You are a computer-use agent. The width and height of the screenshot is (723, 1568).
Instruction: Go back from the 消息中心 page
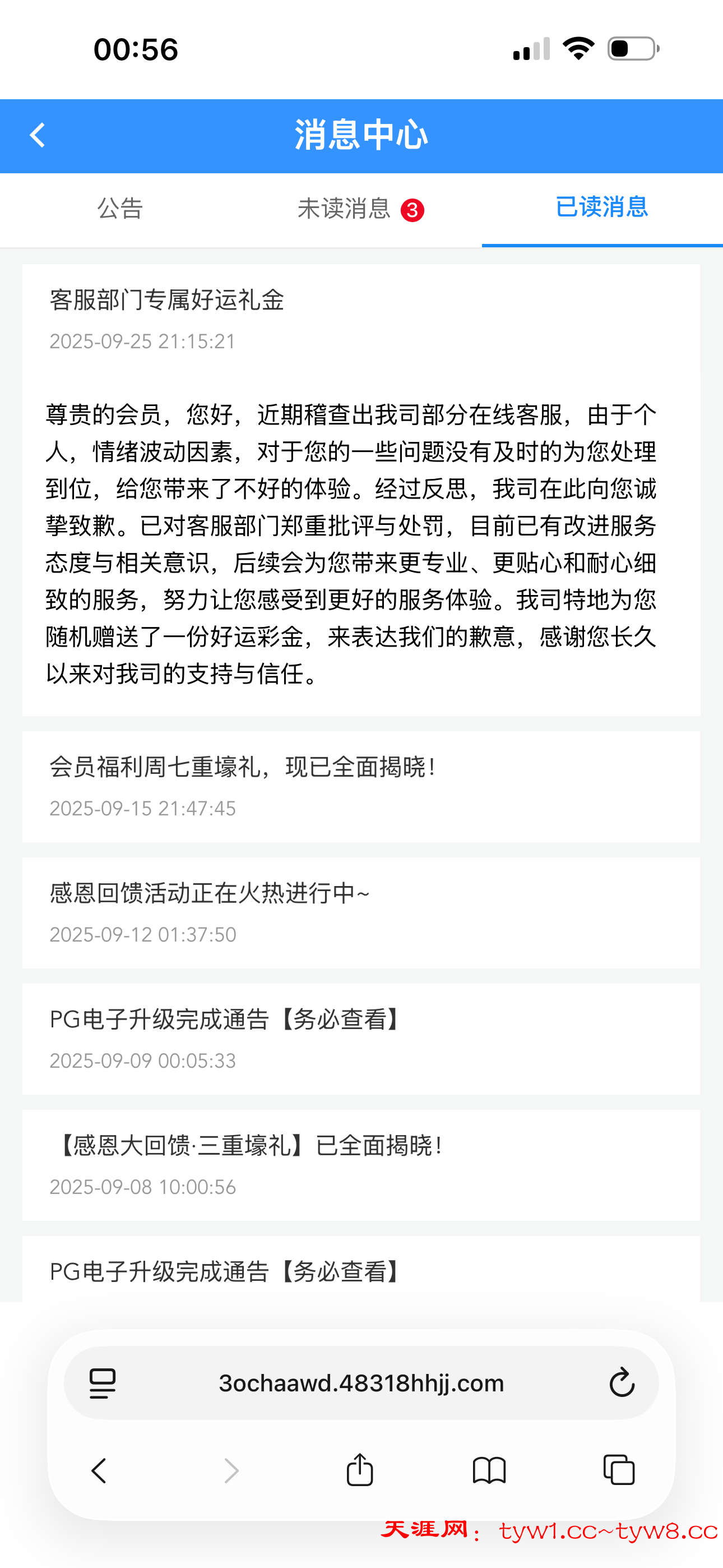point(38,135)
